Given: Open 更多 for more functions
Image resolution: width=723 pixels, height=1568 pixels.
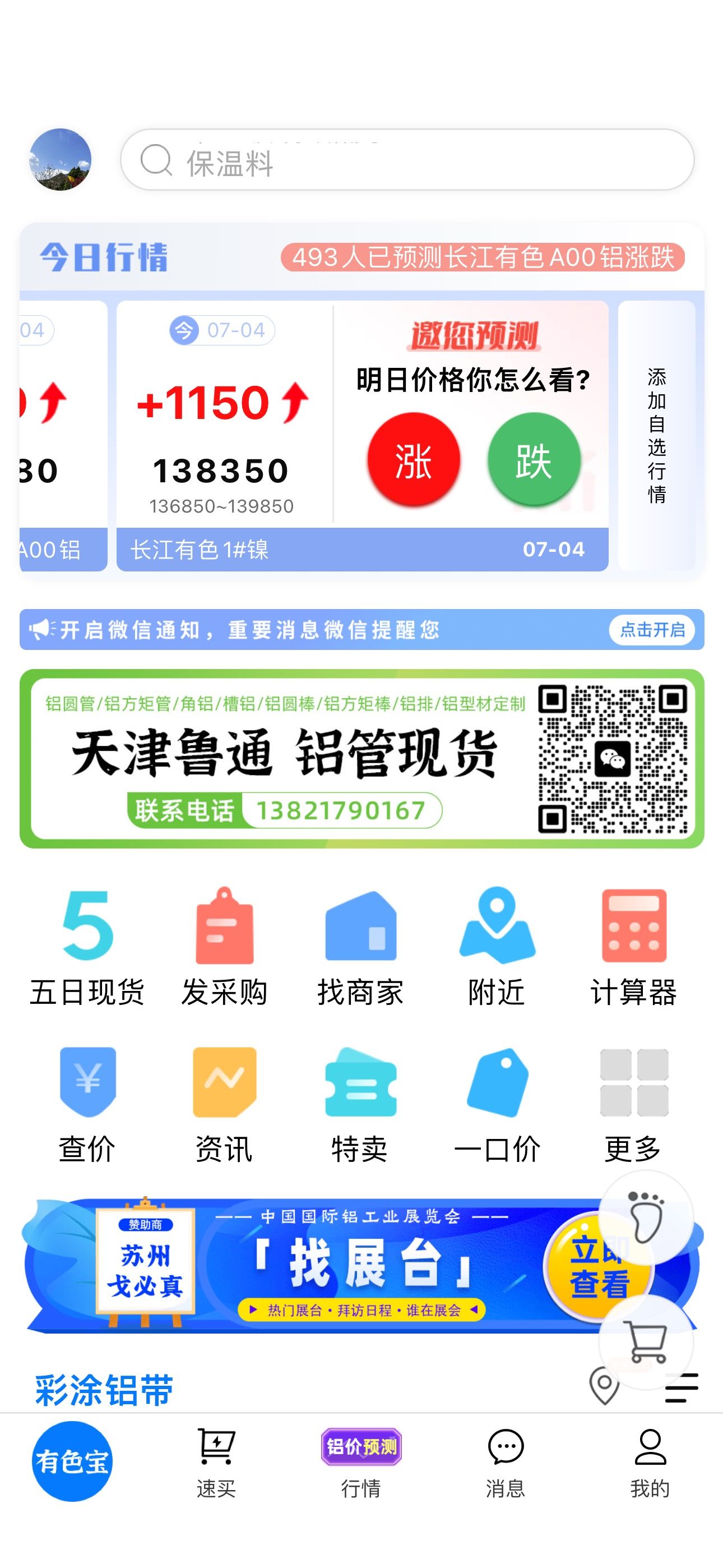Looking at the screenshot, I should tap(633, 1104).
